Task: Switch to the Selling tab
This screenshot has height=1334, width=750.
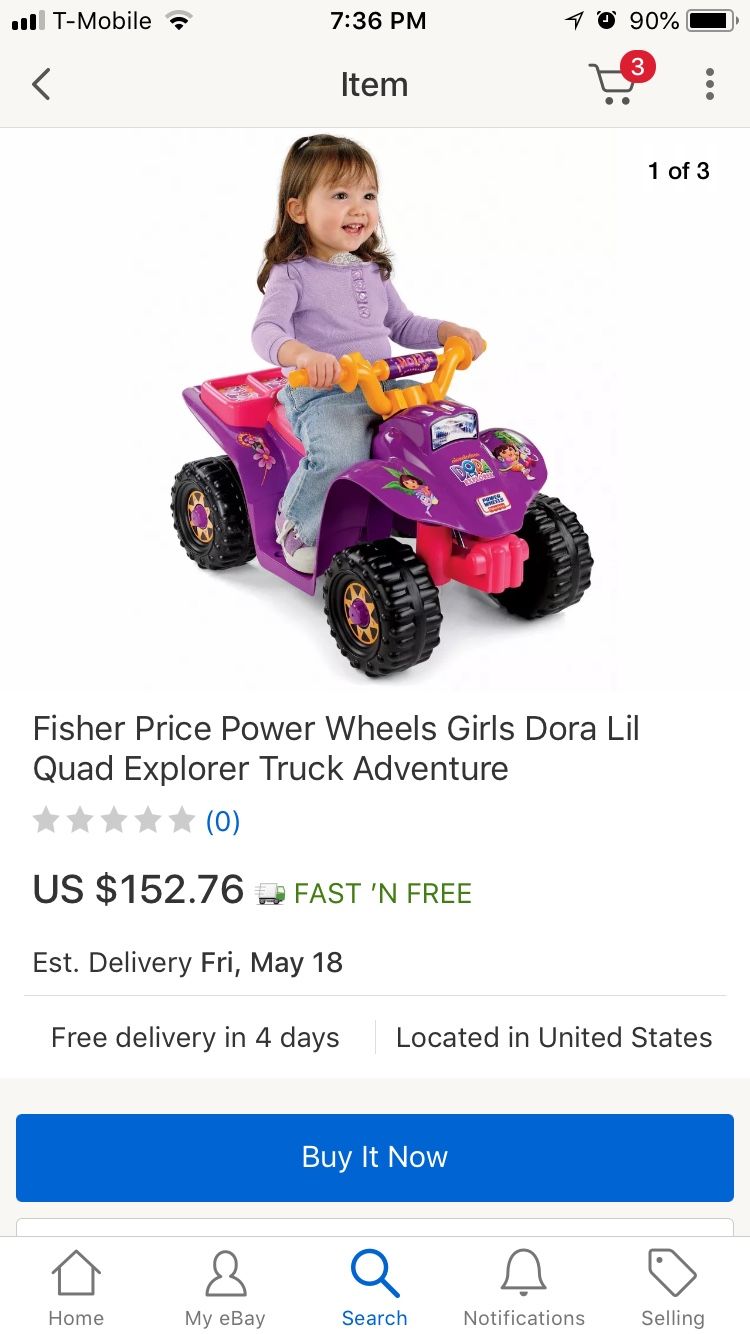Action: pyautogui.click(x=673, y=1288)
